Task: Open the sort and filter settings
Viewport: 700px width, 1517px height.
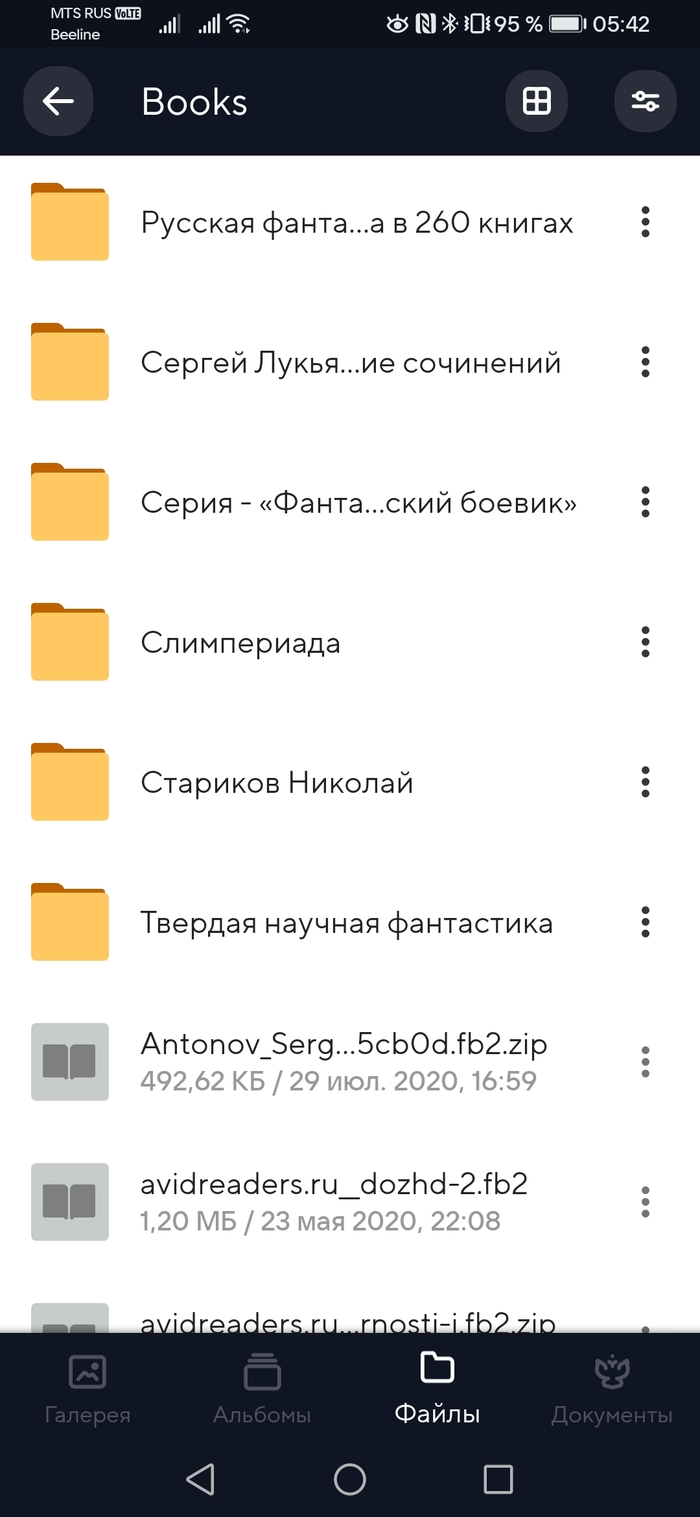Action: tap(645, 101)
